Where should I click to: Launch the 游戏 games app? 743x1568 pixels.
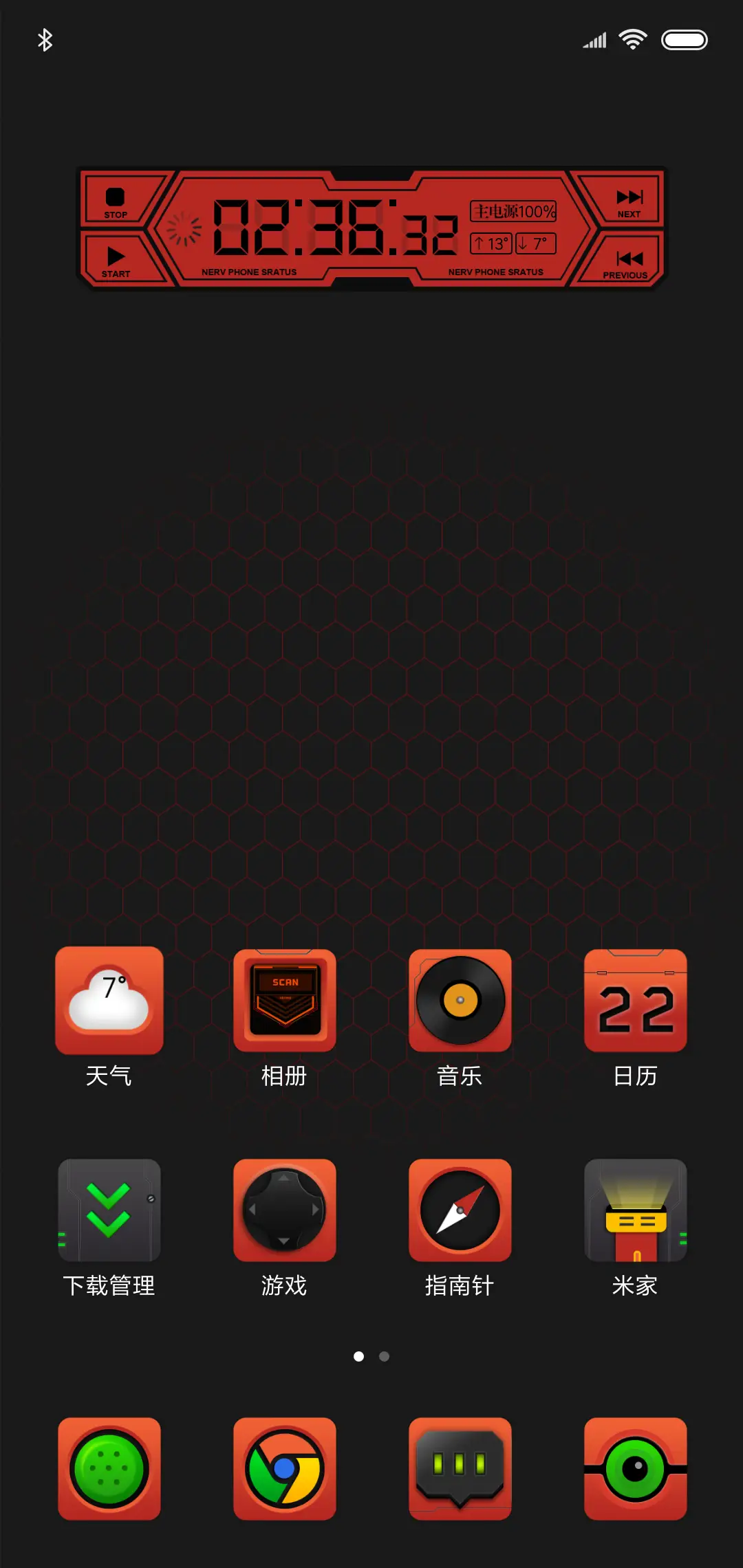click(x=284, y=1212)
